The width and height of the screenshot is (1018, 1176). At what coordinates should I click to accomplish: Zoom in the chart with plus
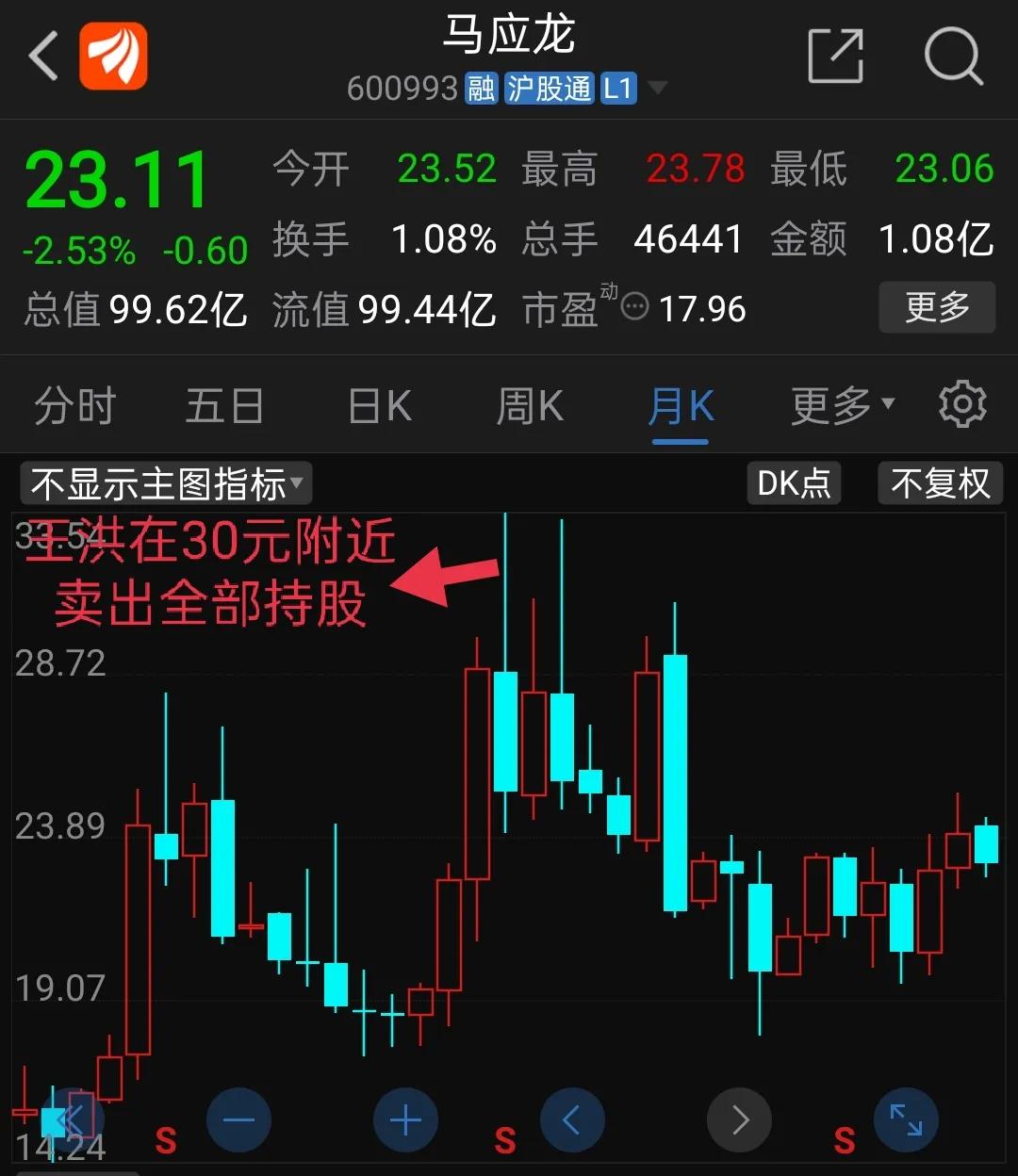click(405, 1119)
